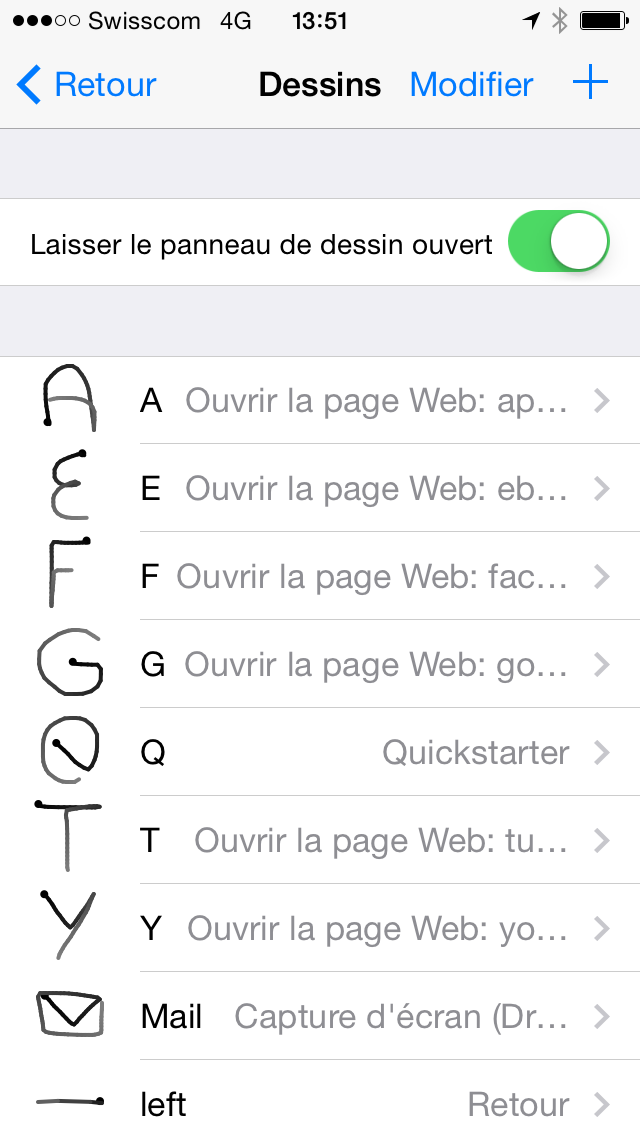The image size is (640, 1136).
Task: Toggle Laisser le panneau de dessin ouvert
Action: click(558, 242)
